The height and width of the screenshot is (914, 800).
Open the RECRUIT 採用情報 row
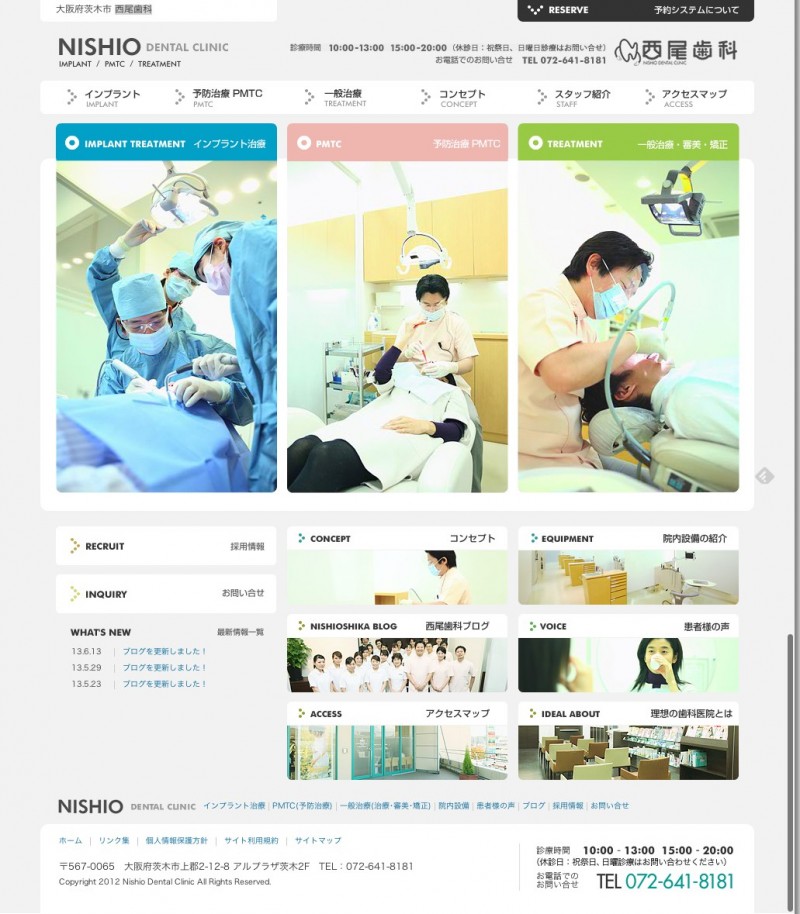[x=166, y=547]
